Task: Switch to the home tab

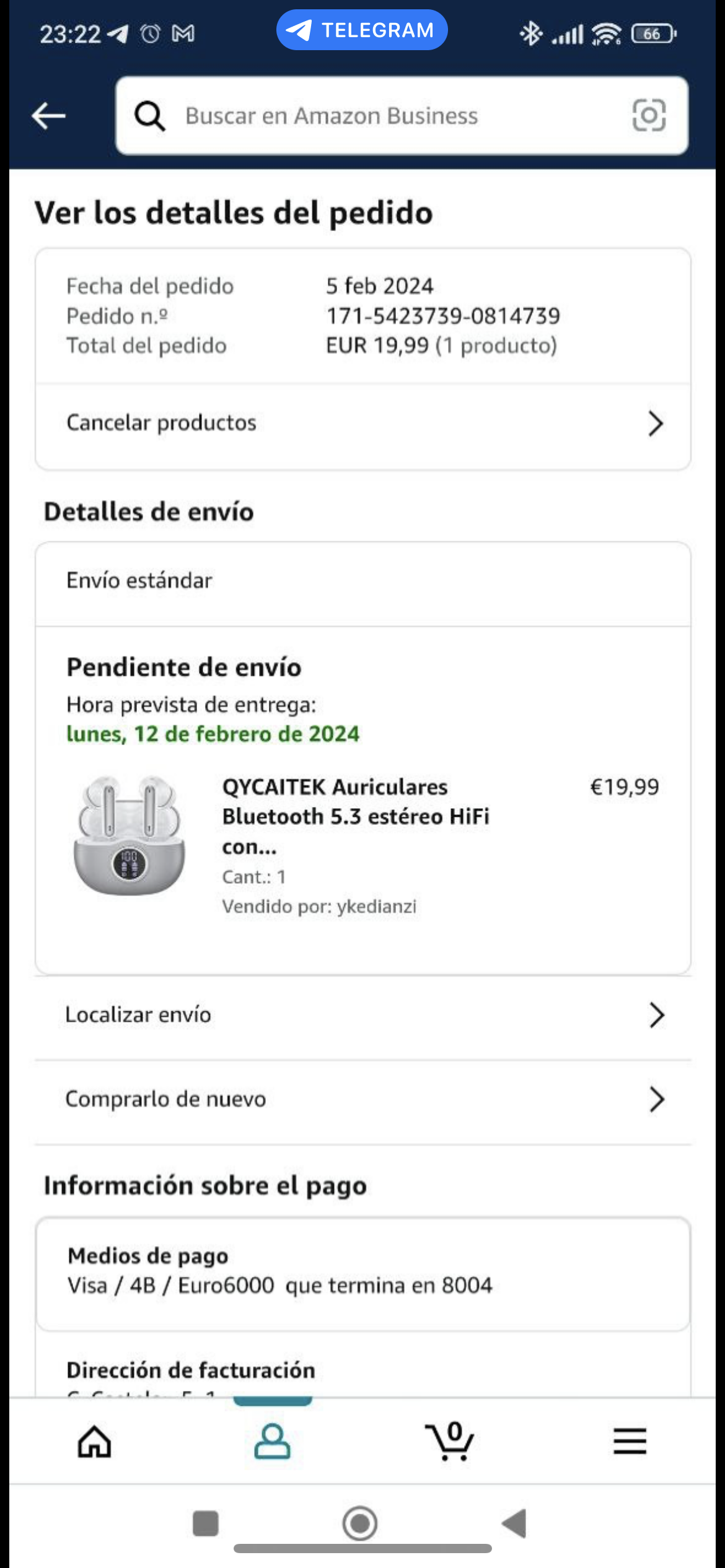Action: coord(94,1442)
